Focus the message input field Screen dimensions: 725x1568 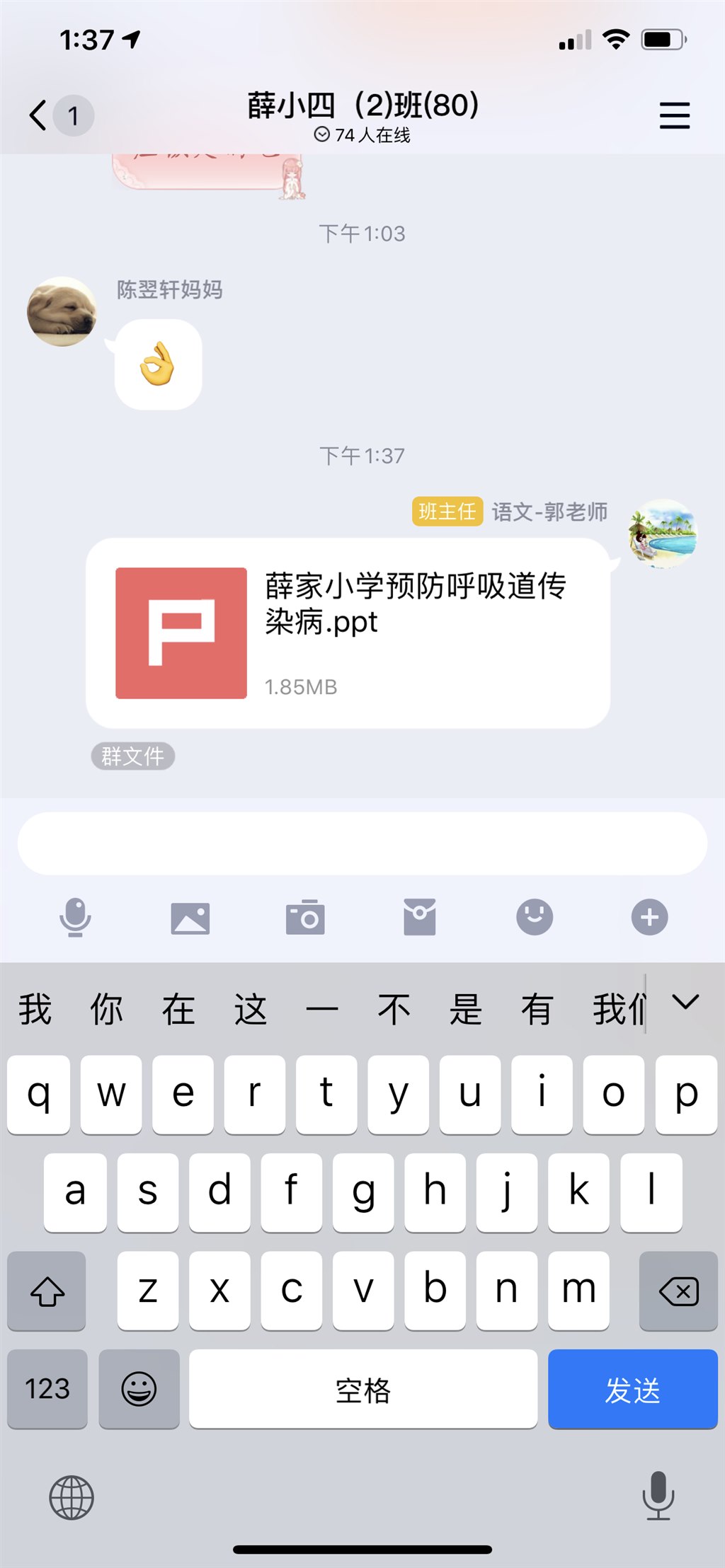362,843
